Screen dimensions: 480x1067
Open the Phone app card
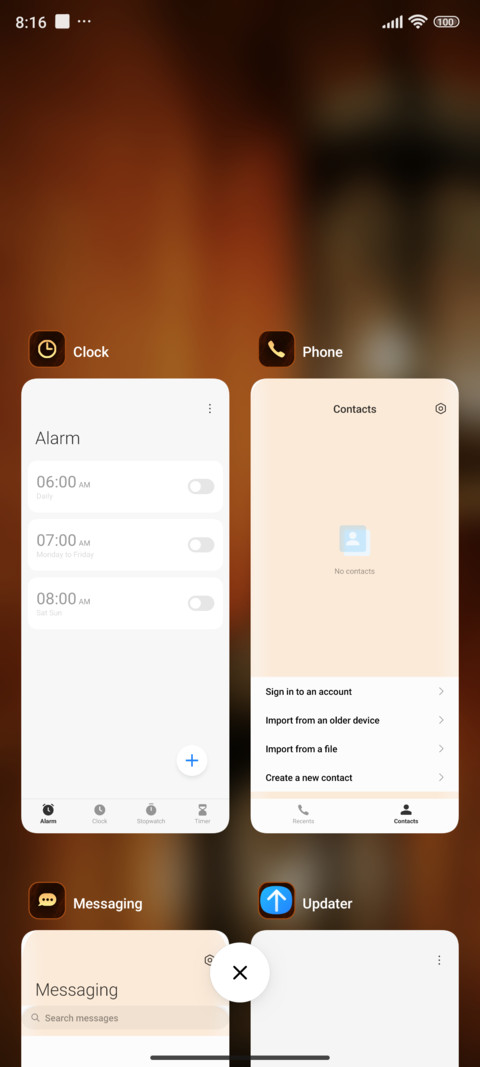click(x=354, y=606)
